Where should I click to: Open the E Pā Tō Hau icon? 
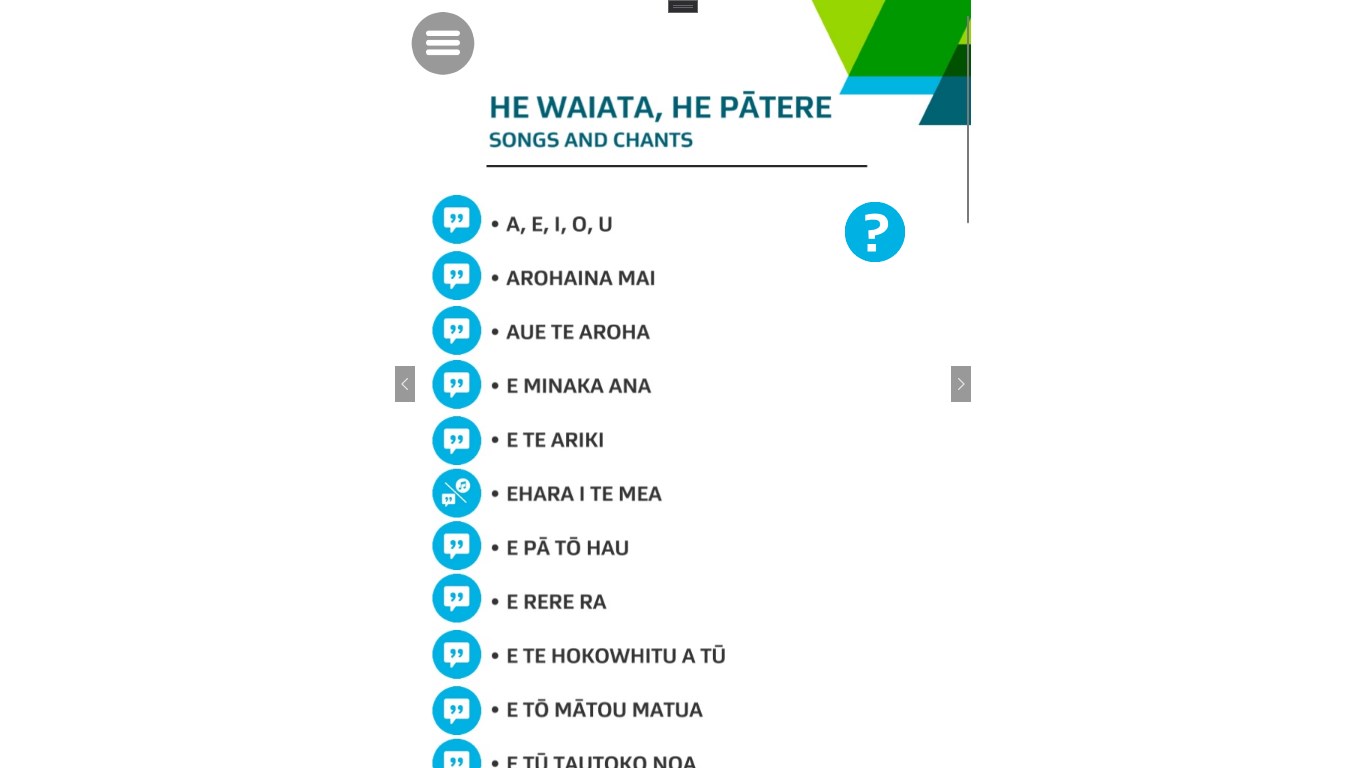coord(456,546)
